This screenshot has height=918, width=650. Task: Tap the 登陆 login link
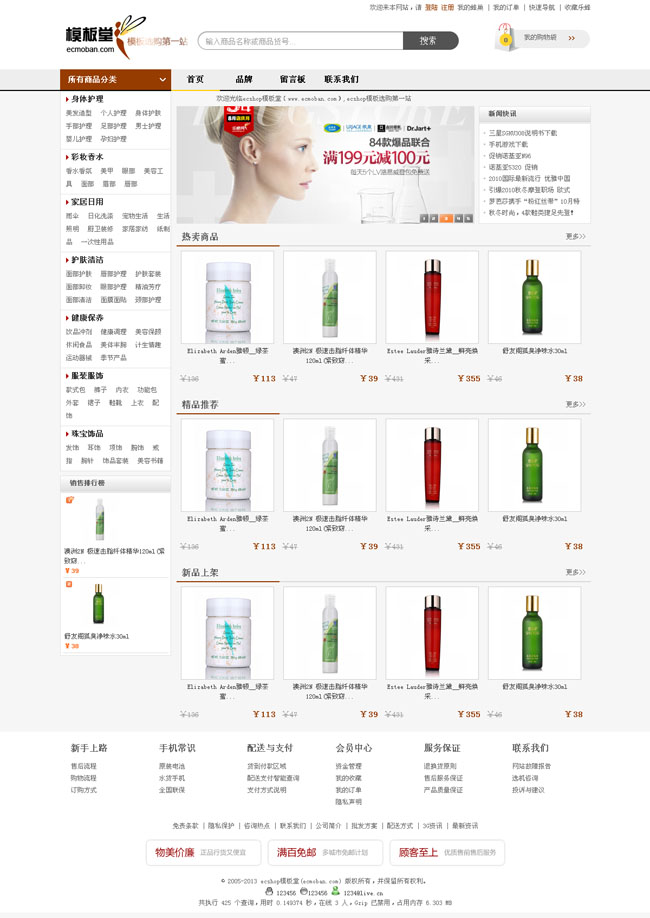(431, 7)
